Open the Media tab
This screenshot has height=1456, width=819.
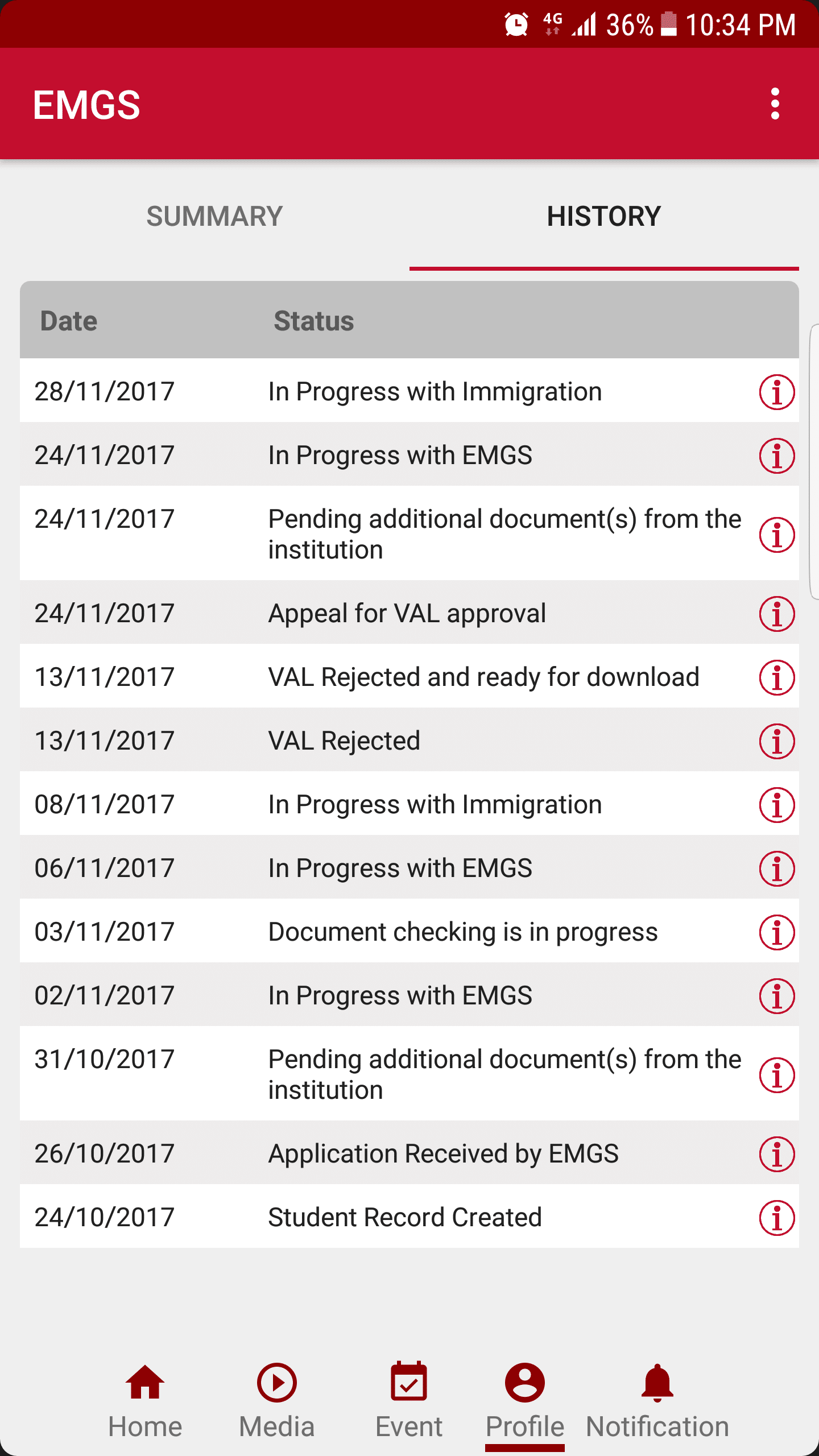[277, 1400]
